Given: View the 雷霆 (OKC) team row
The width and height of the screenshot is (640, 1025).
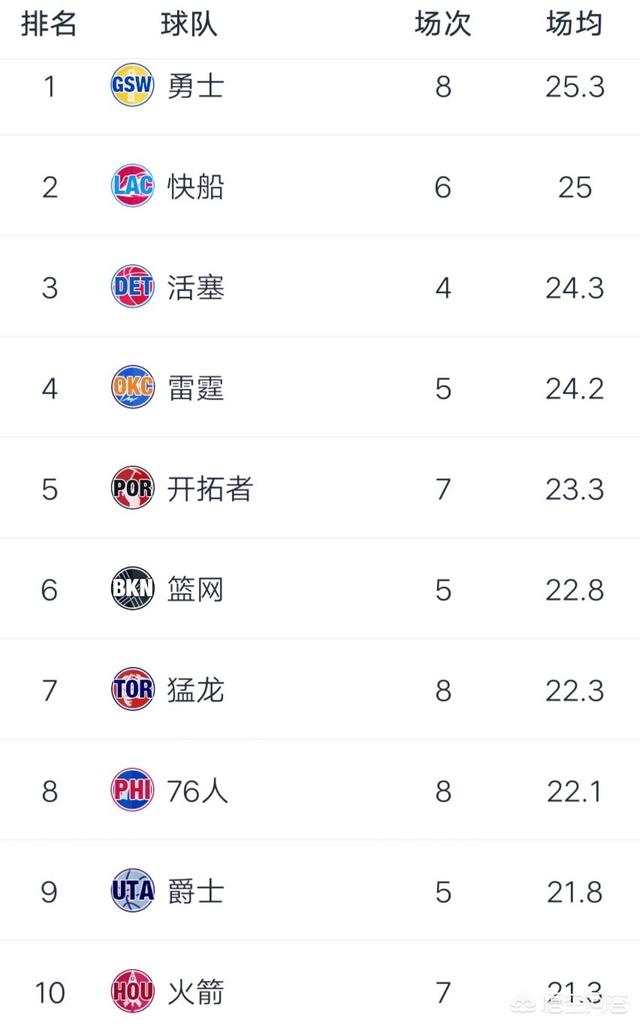Looking at the screenshot, I should (x=320, y=387).
